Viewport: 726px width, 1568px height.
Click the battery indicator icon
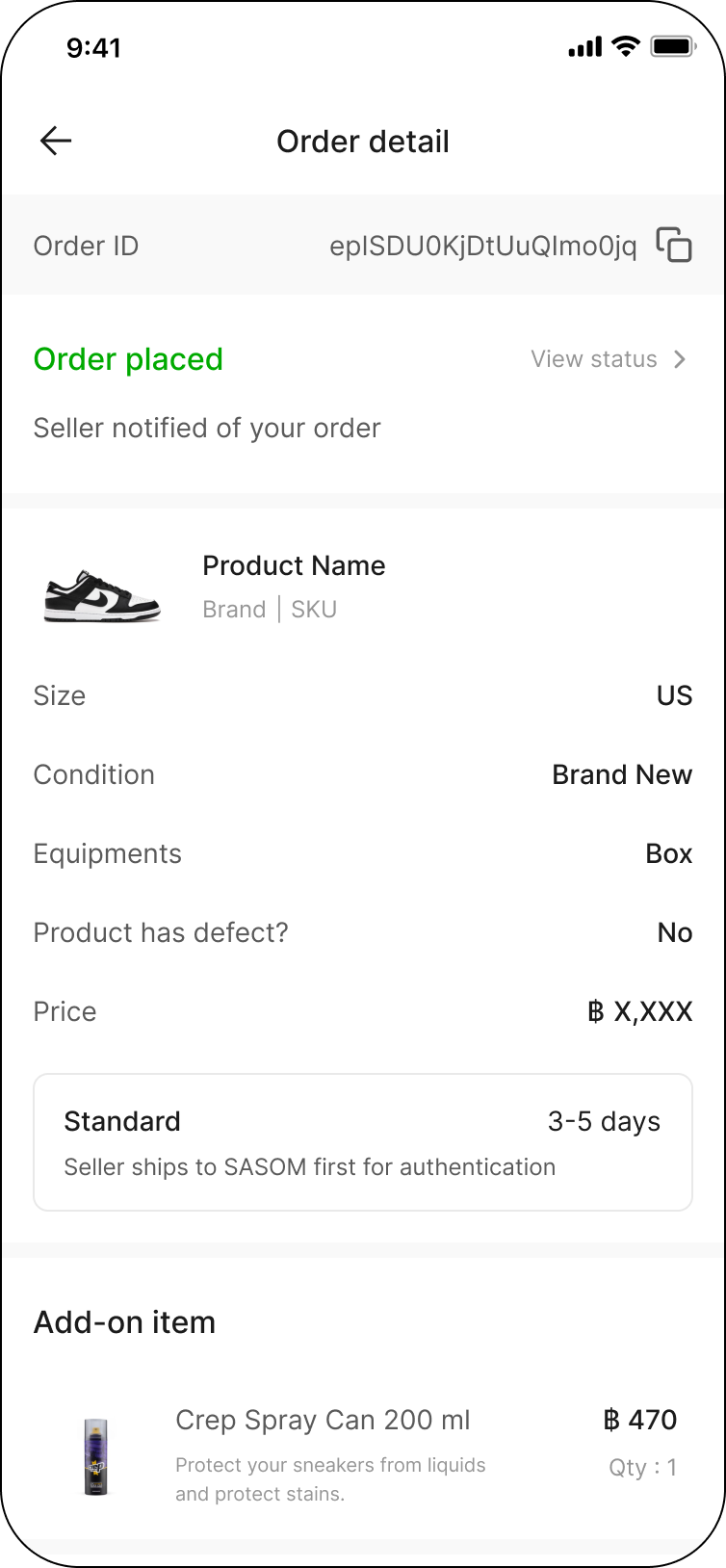(x=674, y=44)
